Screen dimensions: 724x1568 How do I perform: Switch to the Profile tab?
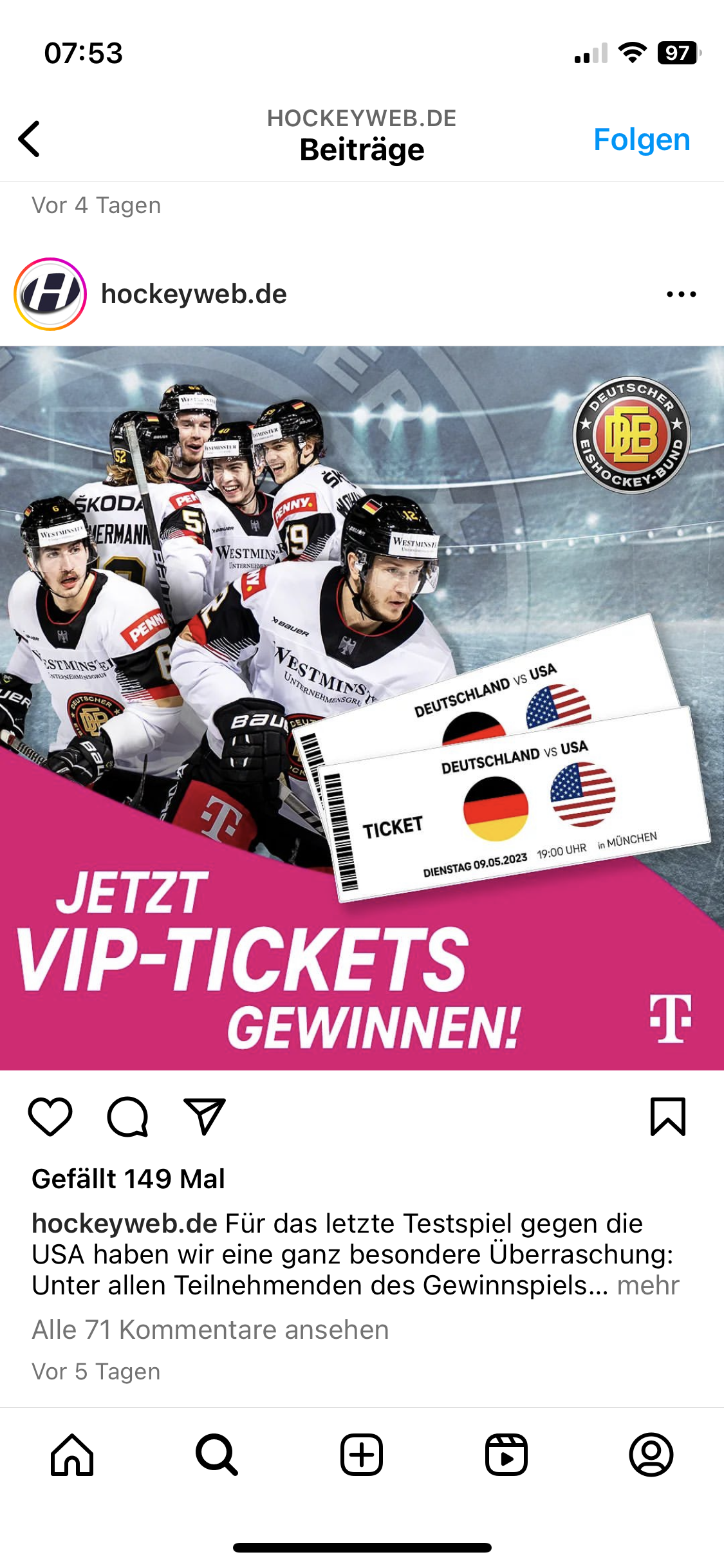[x=651, y=1455]
